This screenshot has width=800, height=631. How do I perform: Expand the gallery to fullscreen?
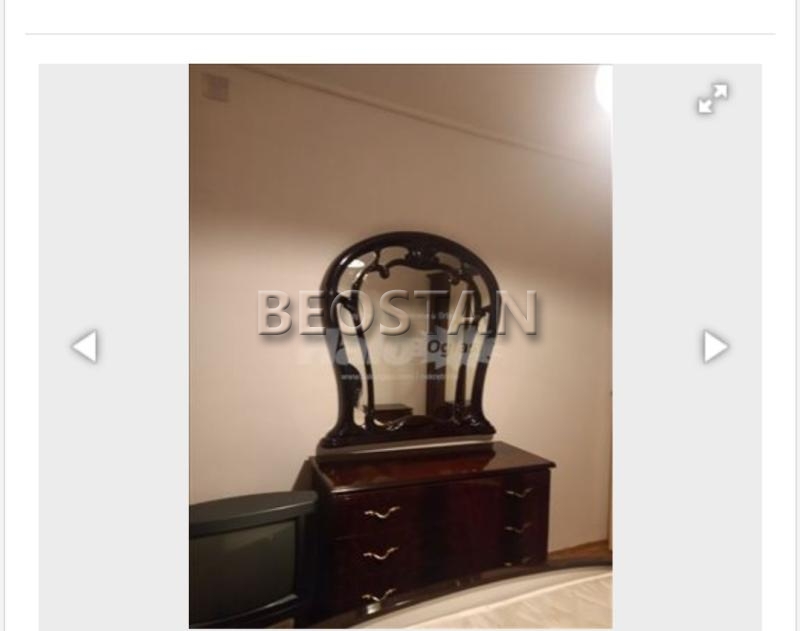(713, 98)
